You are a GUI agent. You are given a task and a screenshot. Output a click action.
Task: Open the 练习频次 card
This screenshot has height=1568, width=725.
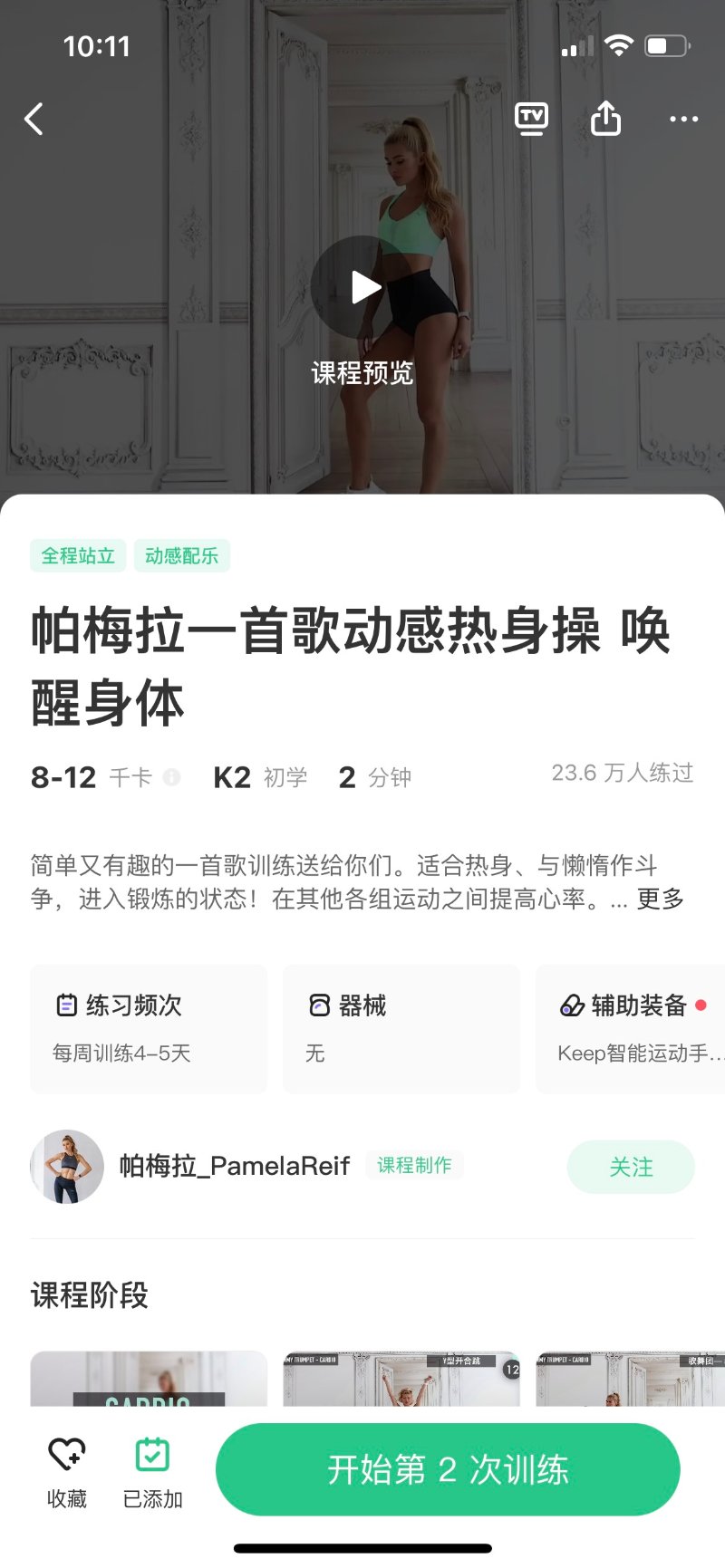tap(149, 1028)
